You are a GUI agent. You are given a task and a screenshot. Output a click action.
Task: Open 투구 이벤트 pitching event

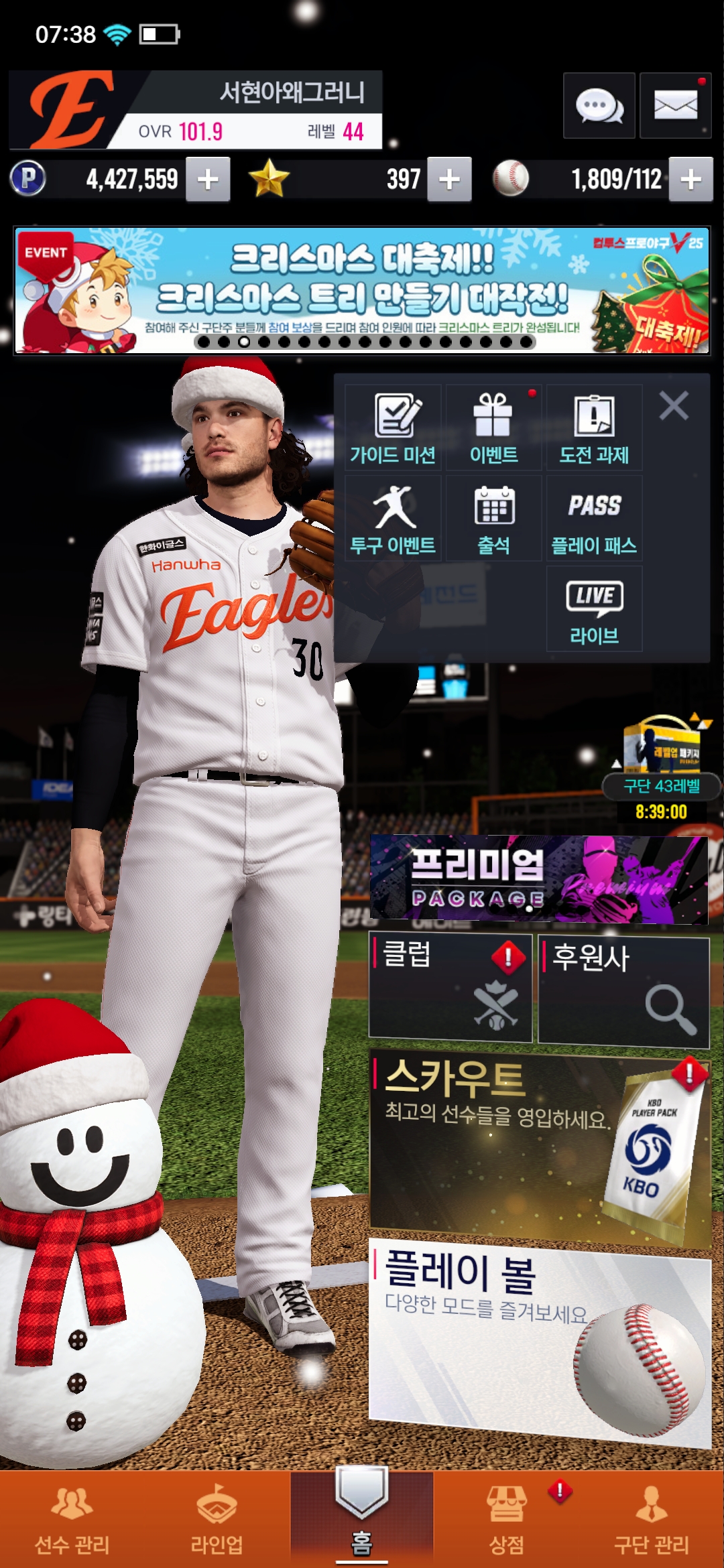pos(394,519)
